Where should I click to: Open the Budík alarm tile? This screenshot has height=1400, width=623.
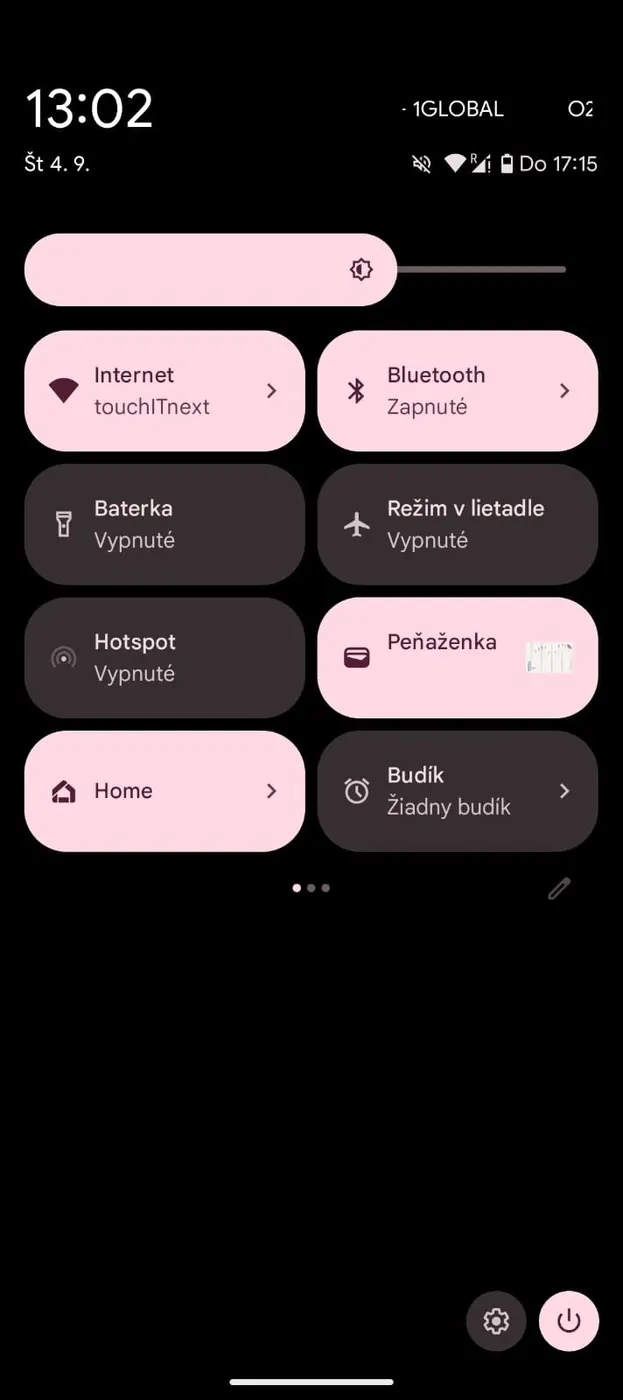(x=457, y=791)
